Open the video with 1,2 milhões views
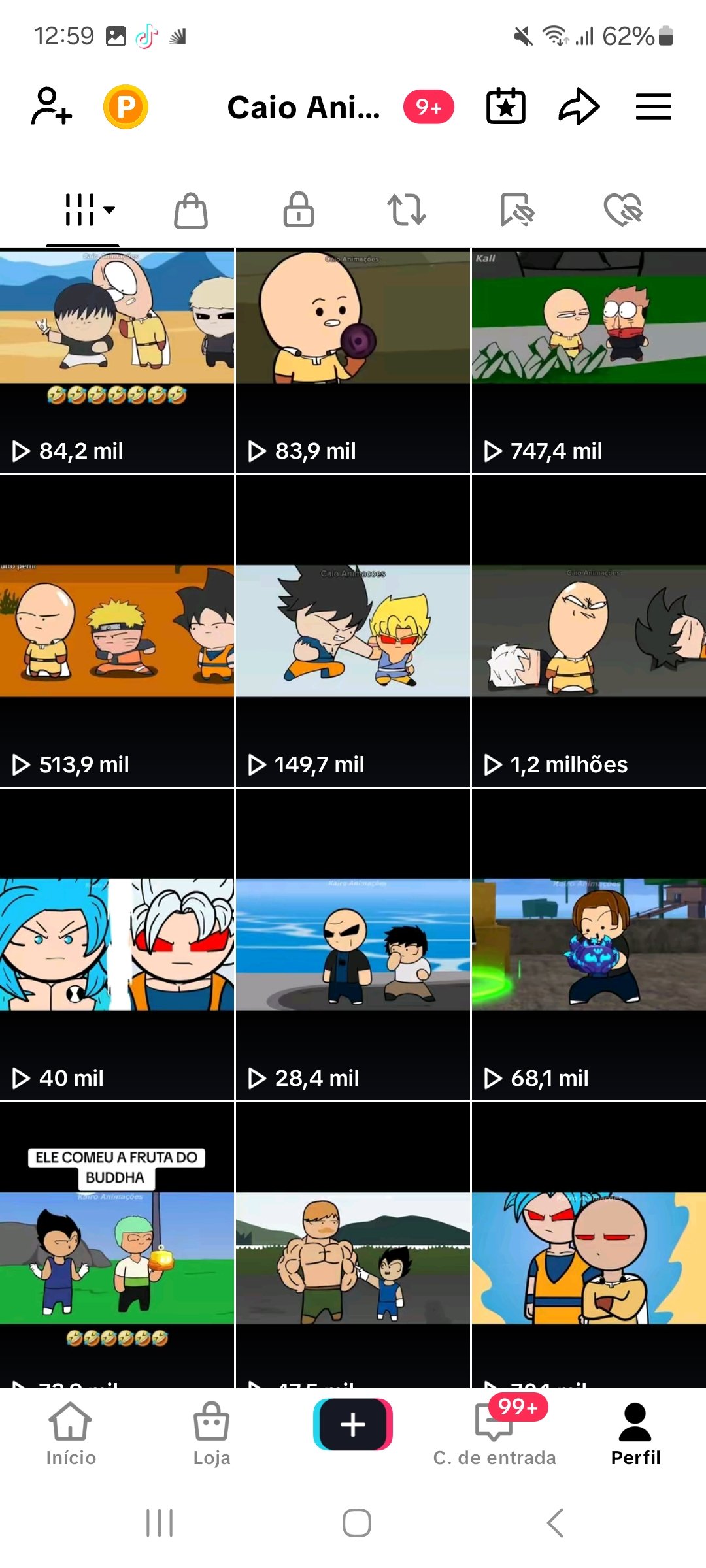Viewport: 706px width, 1568px height. 589,631
